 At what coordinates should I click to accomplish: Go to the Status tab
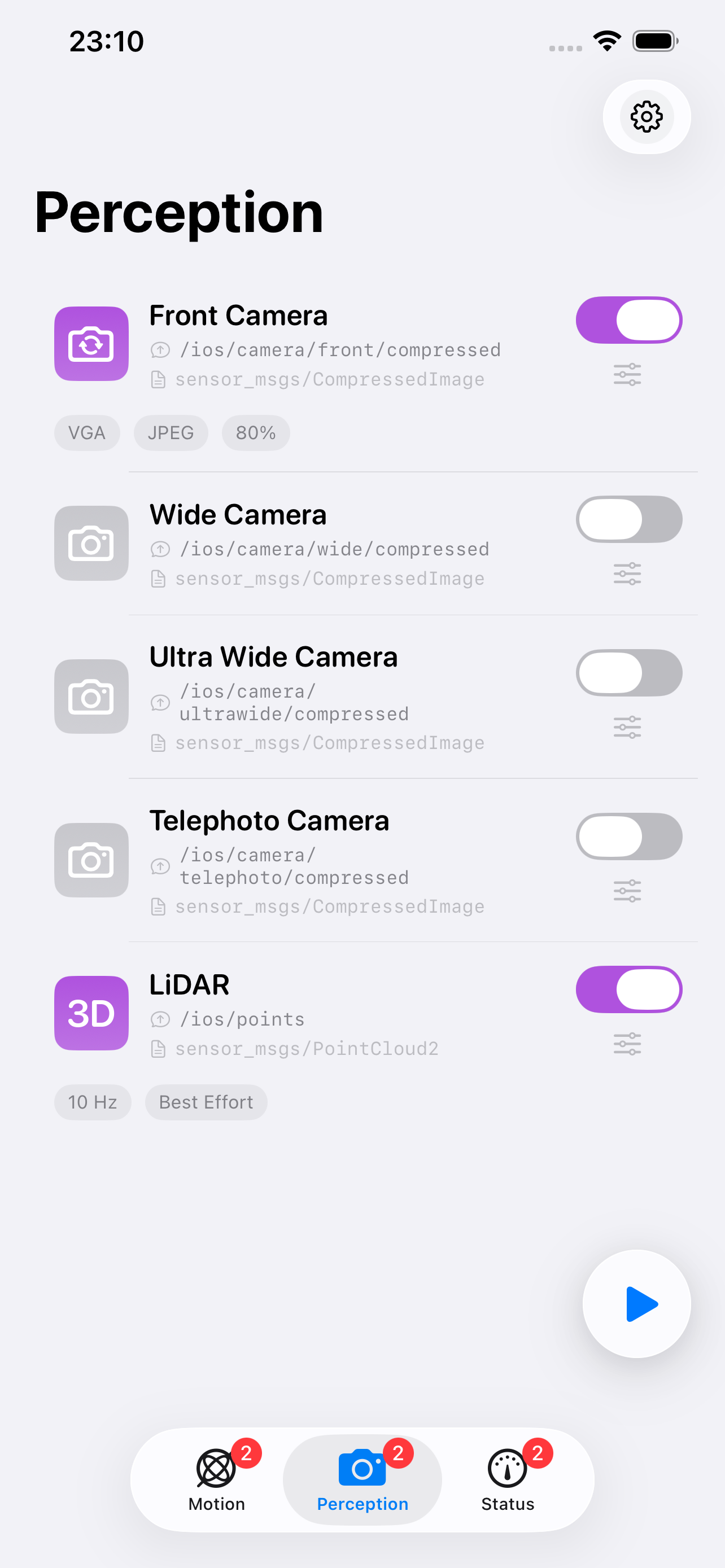point(508,1479)
